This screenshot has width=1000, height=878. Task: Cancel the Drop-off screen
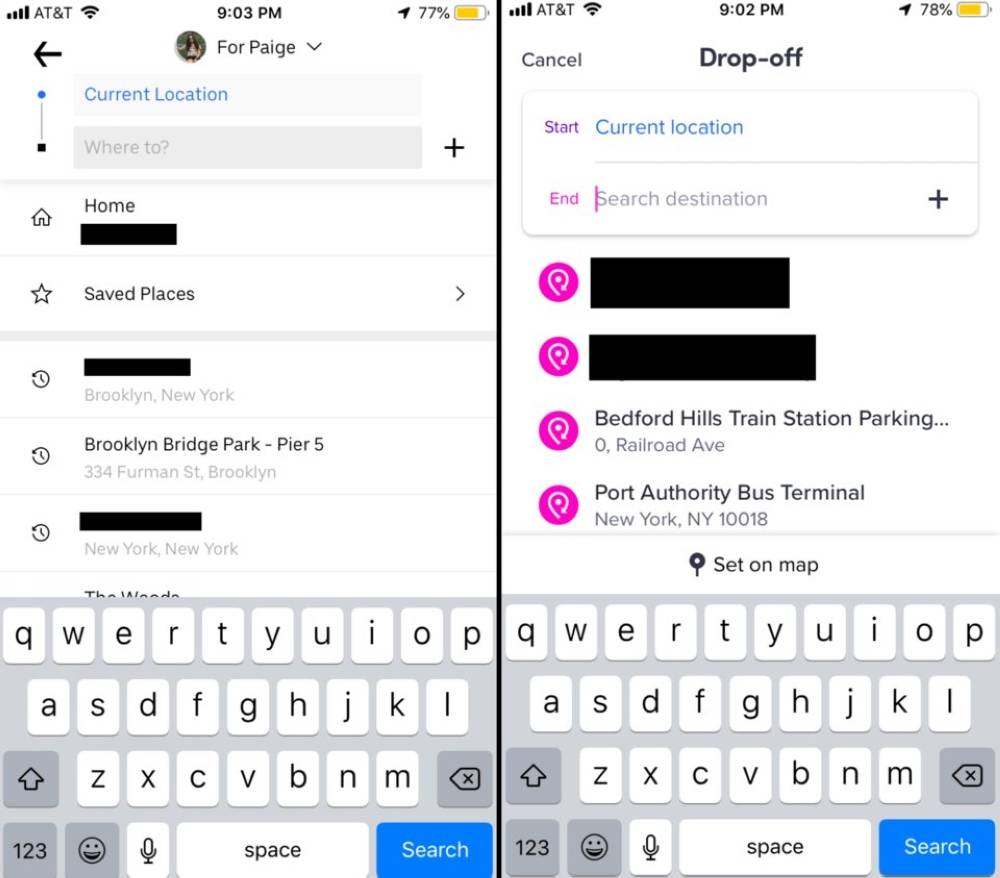pos(551,60)
